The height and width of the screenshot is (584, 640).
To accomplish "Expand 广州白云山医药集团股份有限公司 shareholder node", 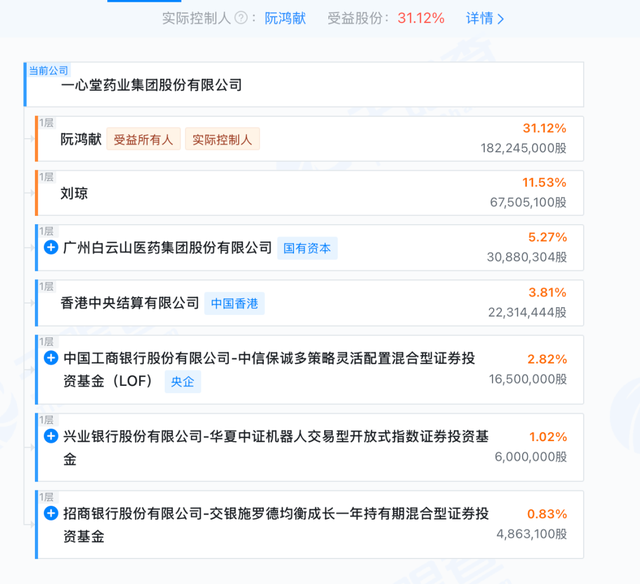I will [x=51, y=247].
